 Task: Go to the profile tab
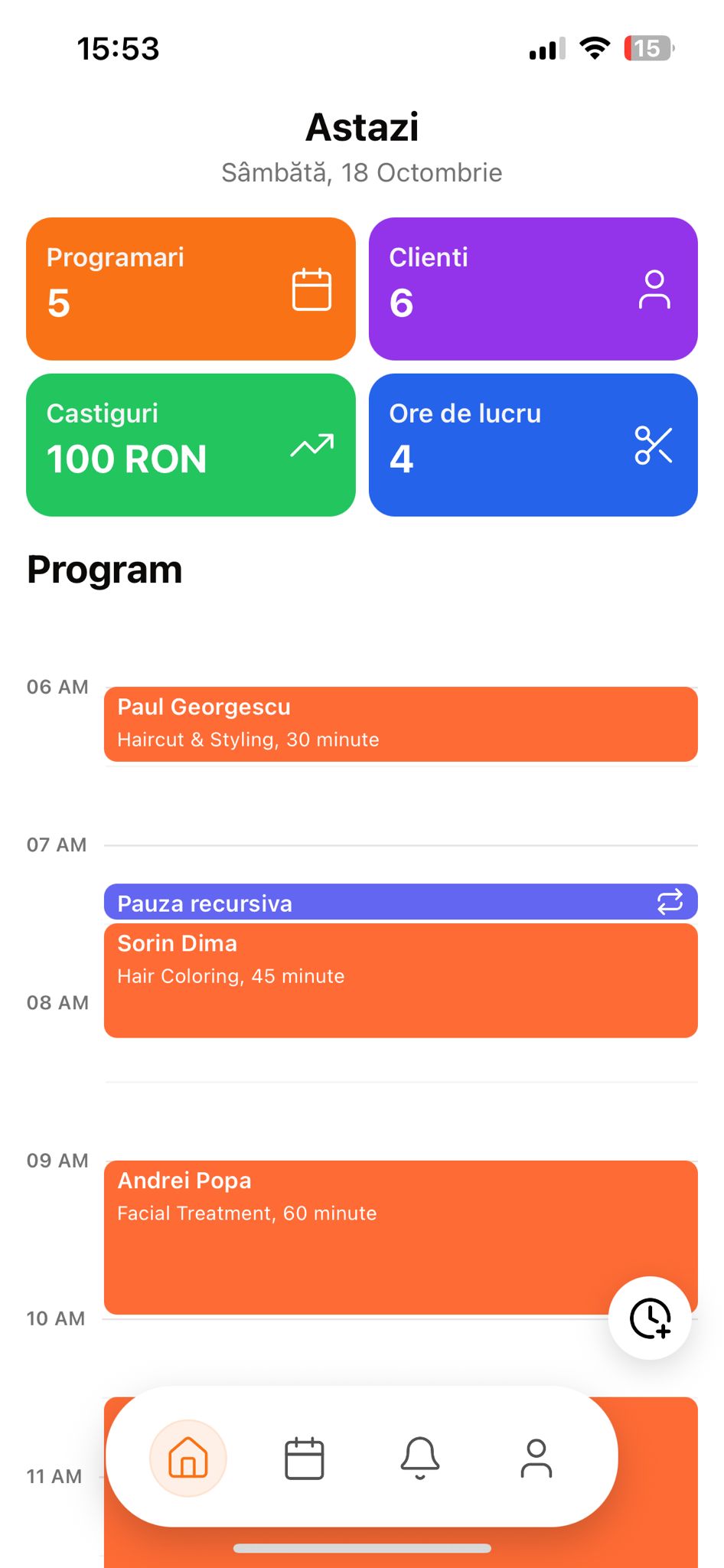click(x=536, y=1458)
